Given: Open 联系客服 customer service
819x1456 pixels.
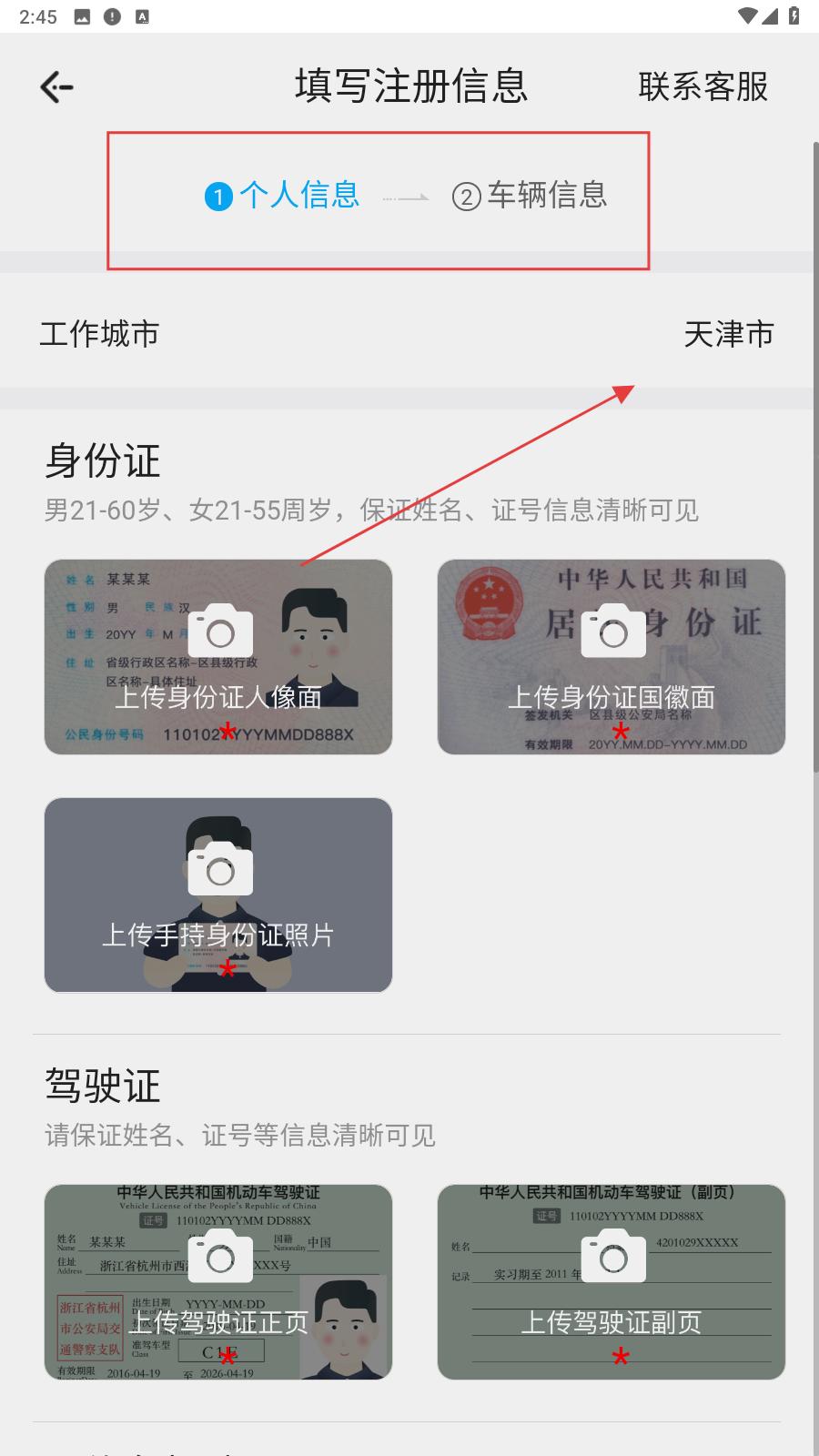Looking at the screenshot, I should (x=703, y=87).
